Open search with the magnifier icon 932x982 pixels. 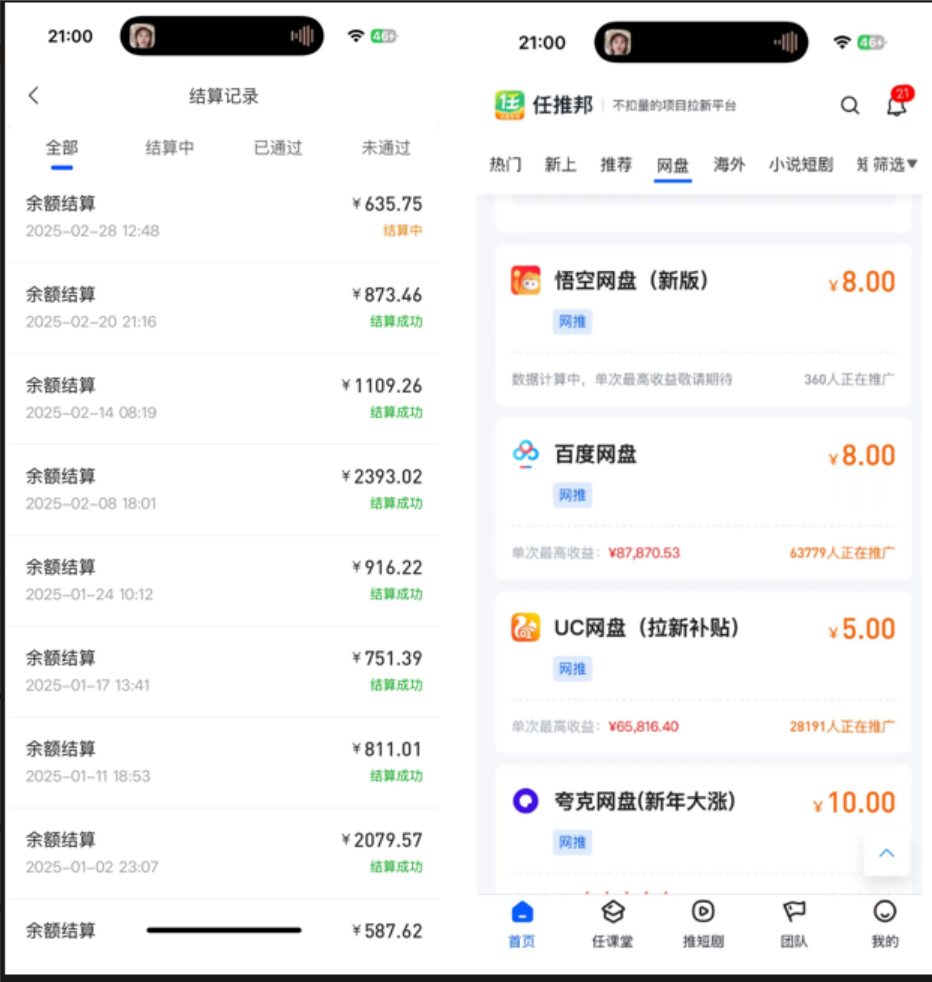(849, 104)
